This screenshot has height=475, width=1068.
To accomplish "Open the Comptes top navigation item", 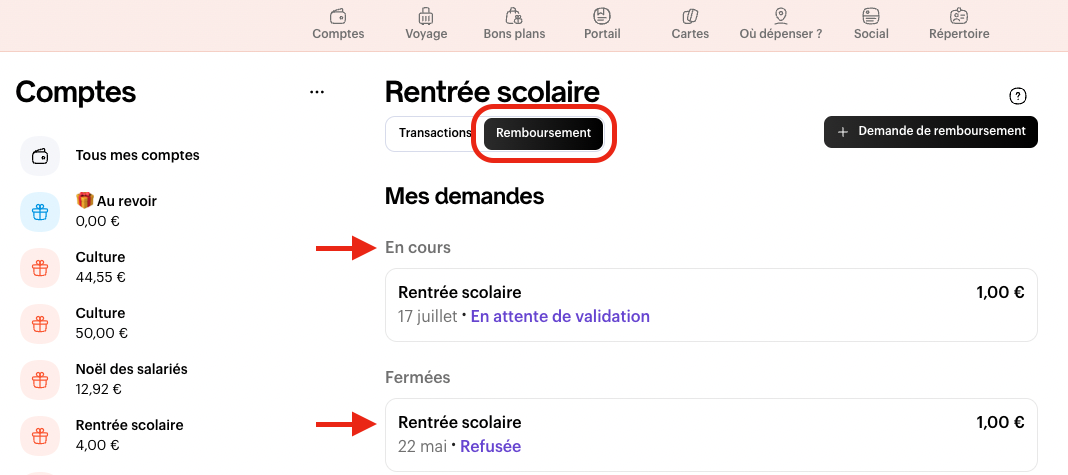I will 338,24.
